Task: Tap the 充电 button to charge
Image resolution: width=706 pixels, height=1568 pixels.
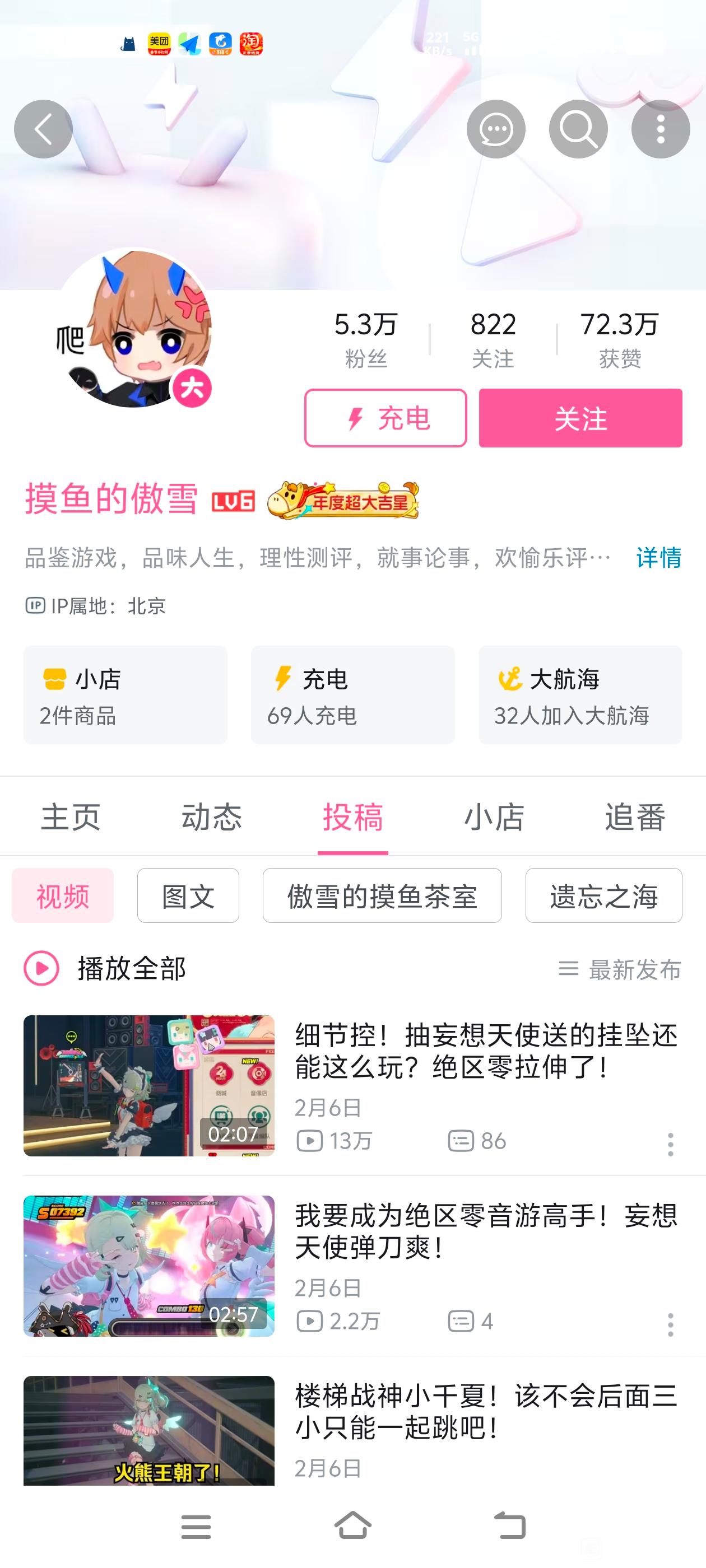Action: pos(385,418)
